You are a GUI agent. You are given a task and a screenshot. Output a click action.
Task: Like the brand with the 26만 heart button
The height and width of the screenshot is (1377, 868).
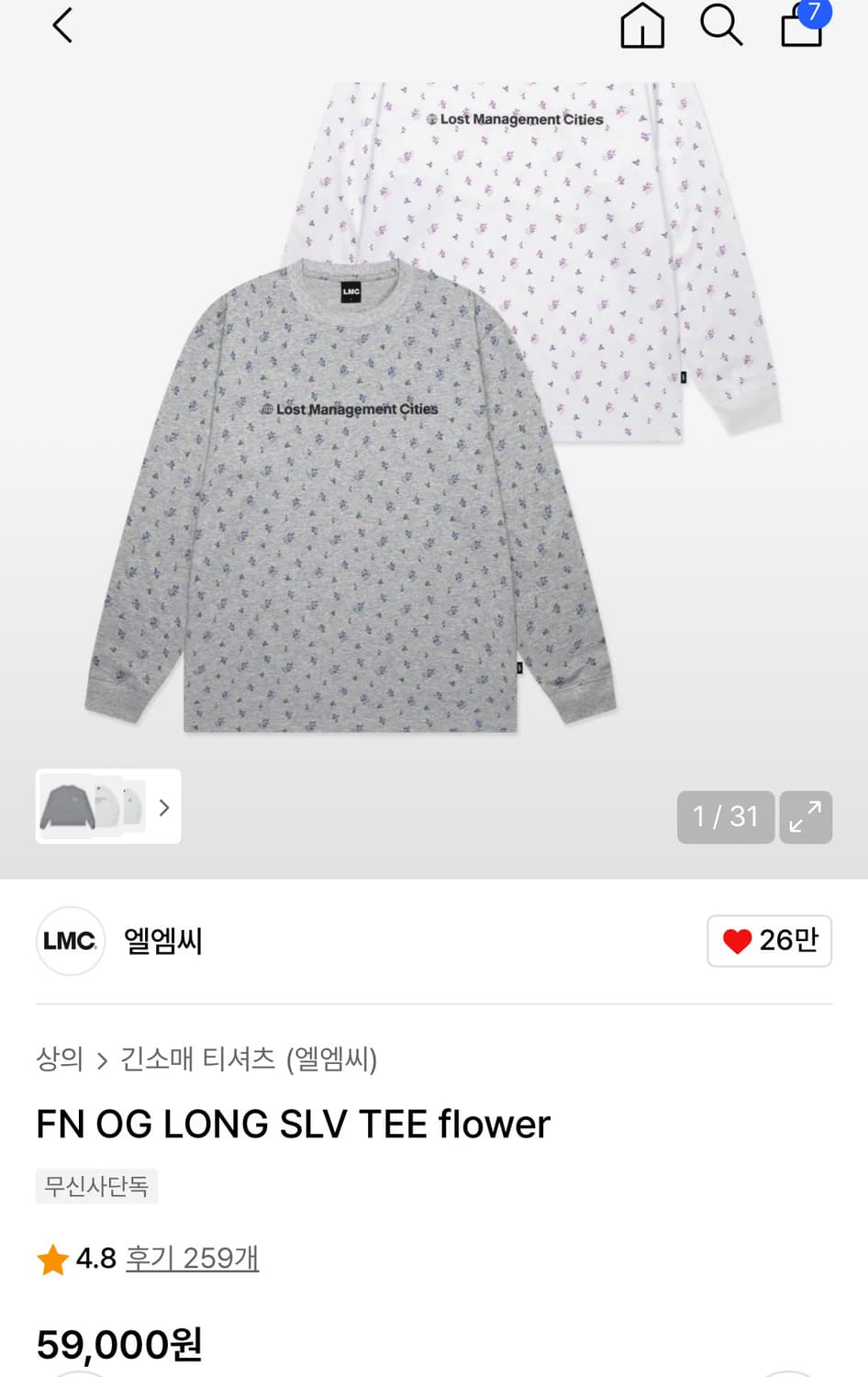(x=769, y=940)
